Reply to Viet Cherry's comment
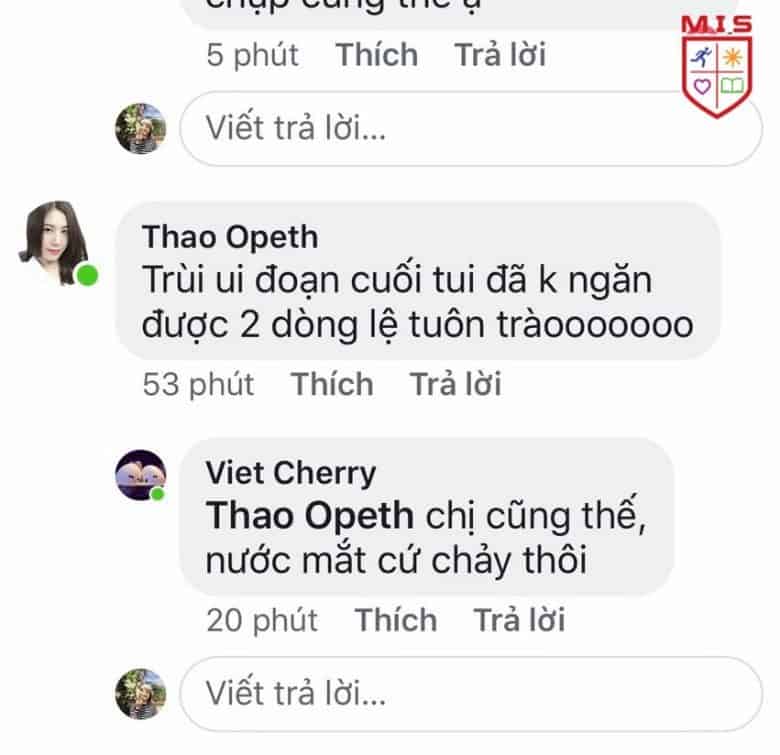 (x=519, y=620)
